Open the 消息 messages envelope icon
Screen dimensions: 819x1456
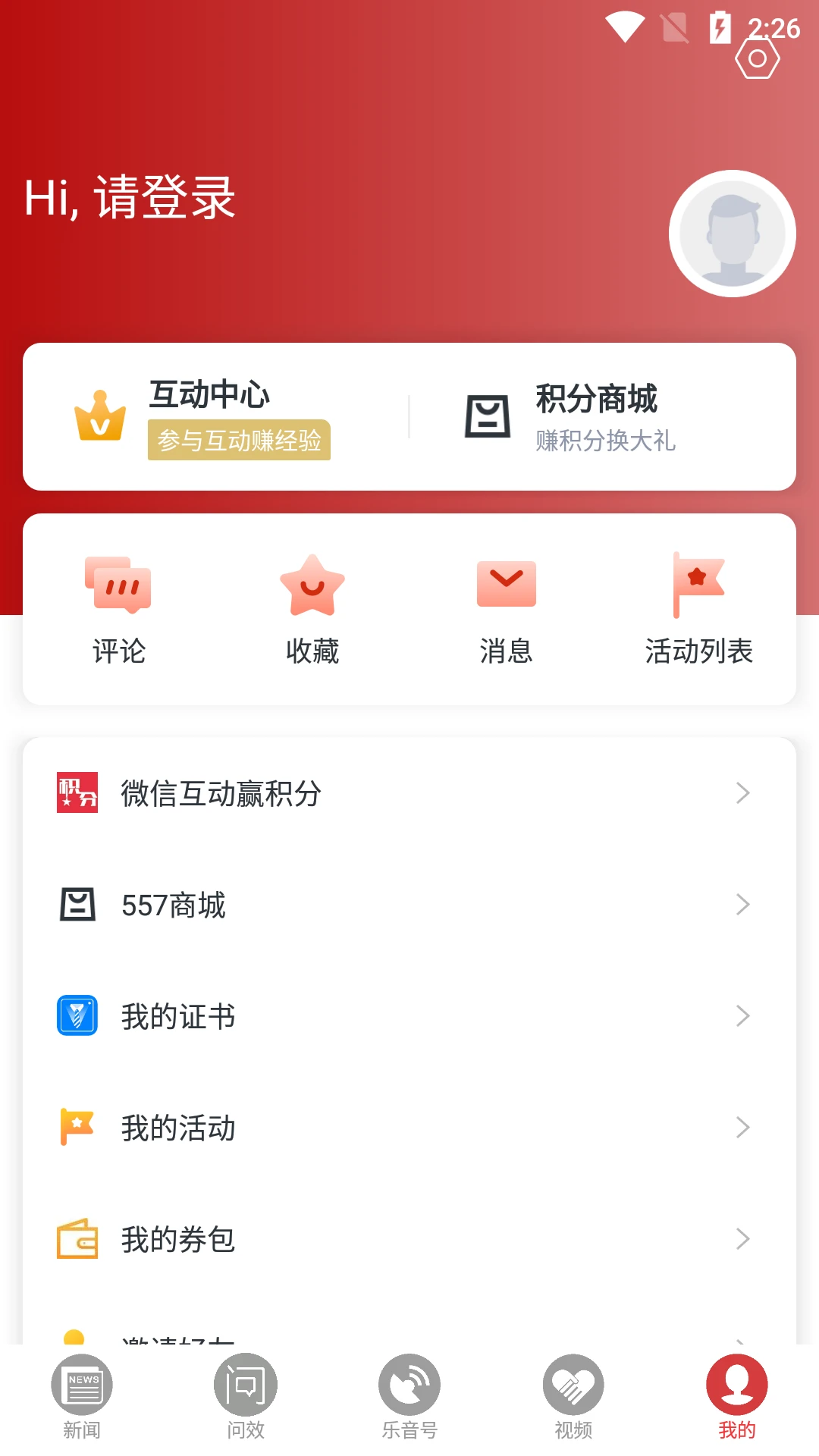(506, 582)
